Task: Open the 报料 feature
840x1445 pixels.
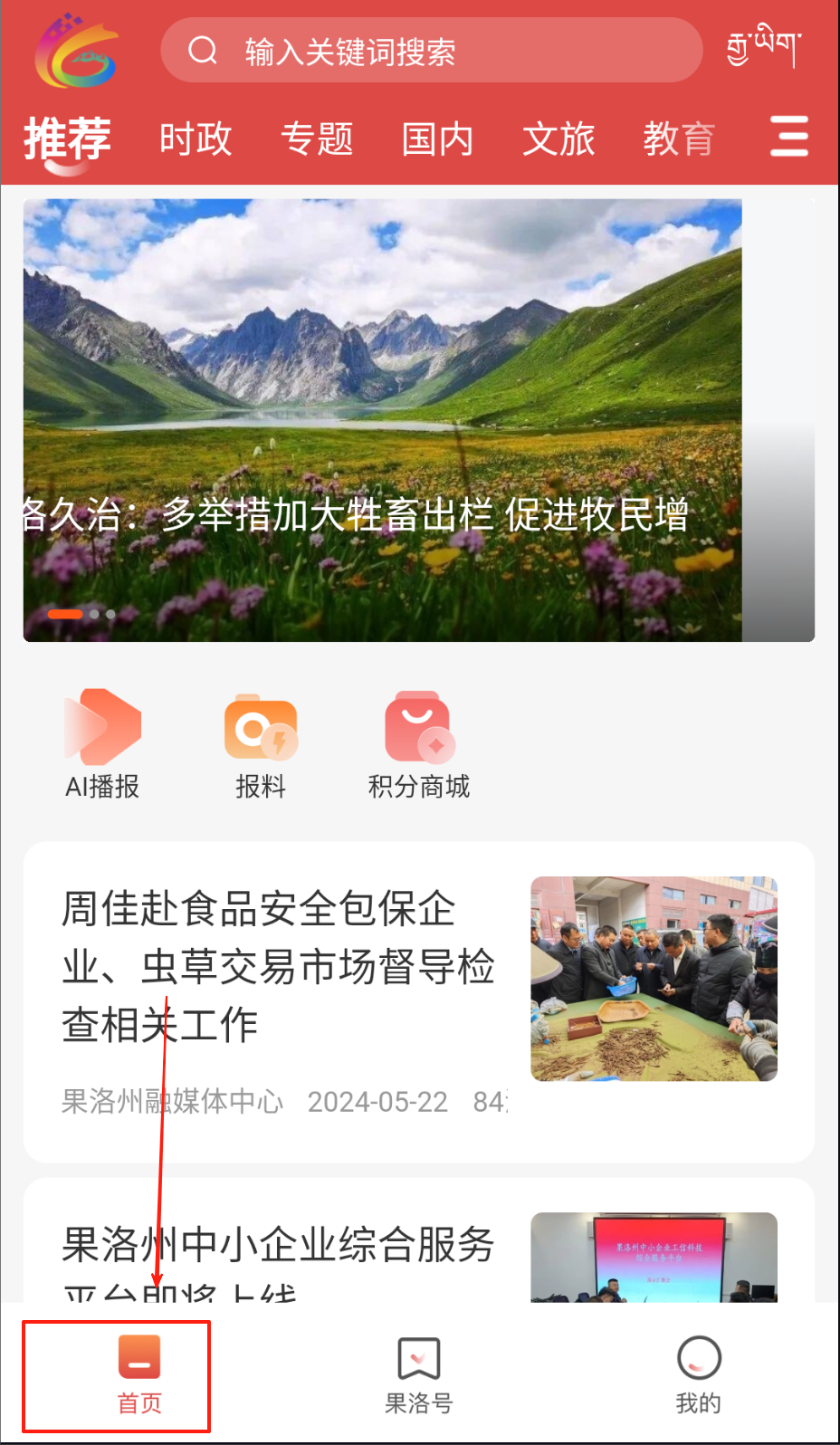Action: tap(261, 744)
